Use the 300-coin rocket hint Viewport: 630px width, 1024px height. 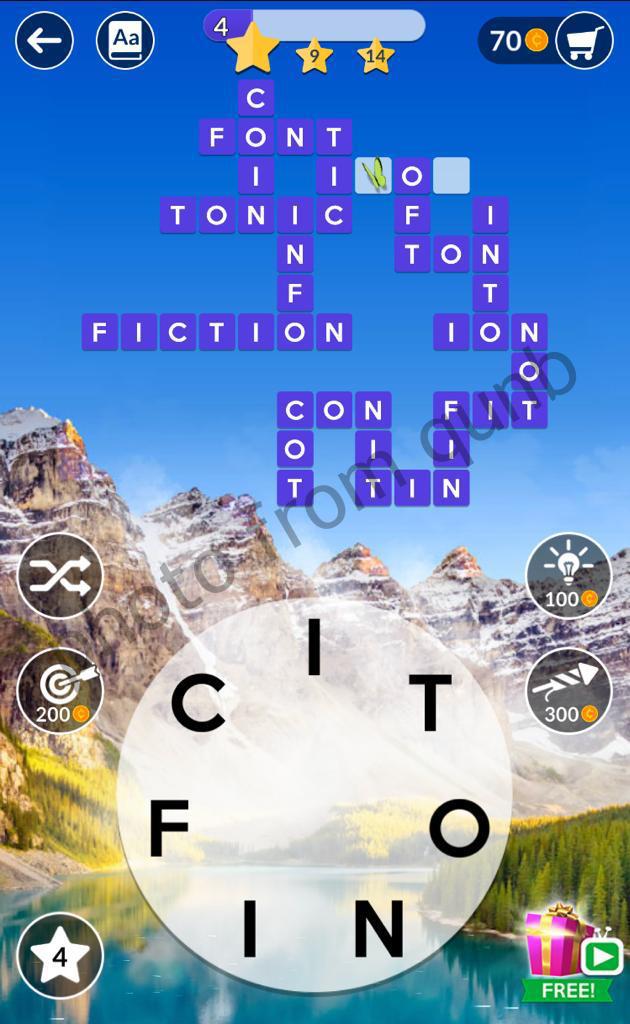pos(568,691)
